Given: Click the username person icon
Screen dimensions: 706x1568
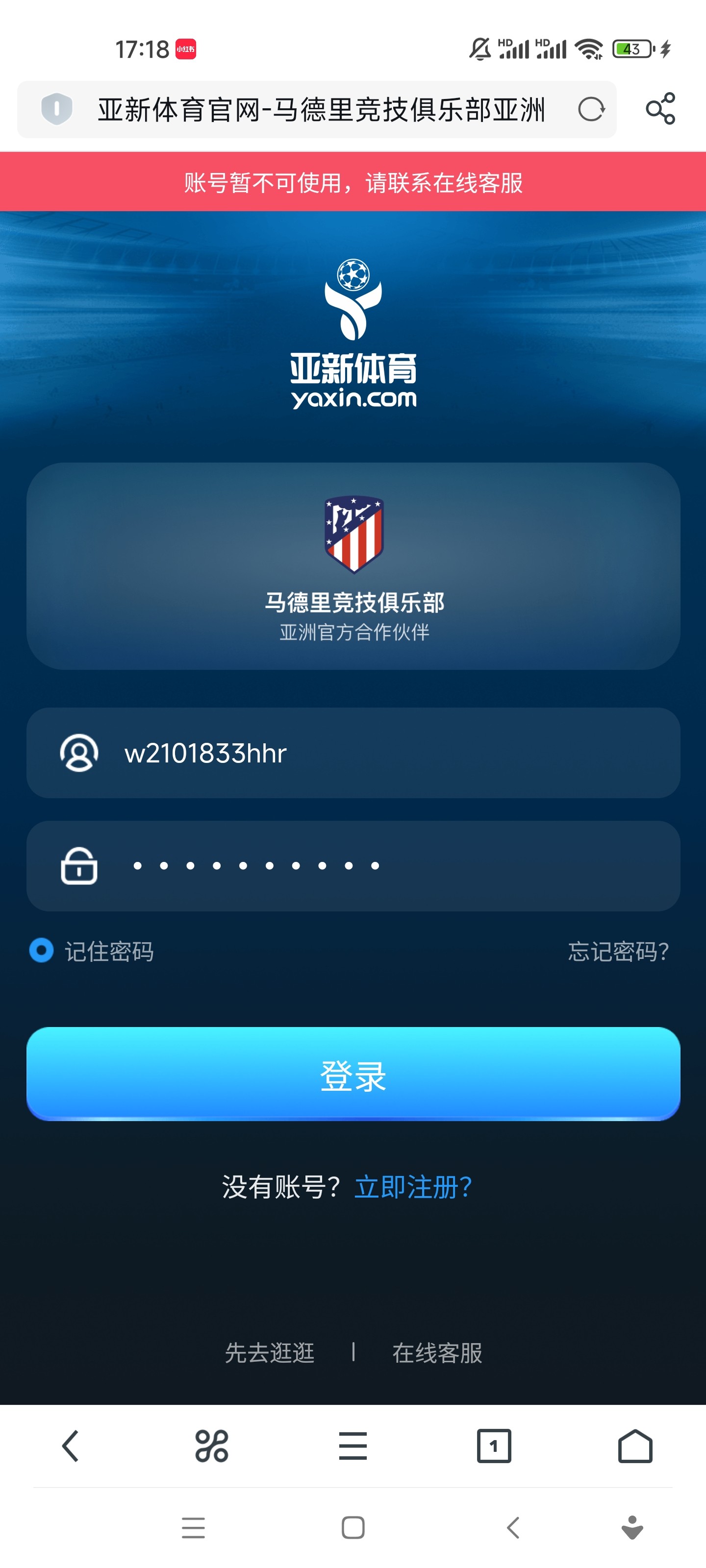Looking at the screenshot, I should pyautogui.click(x=80, y=753).
